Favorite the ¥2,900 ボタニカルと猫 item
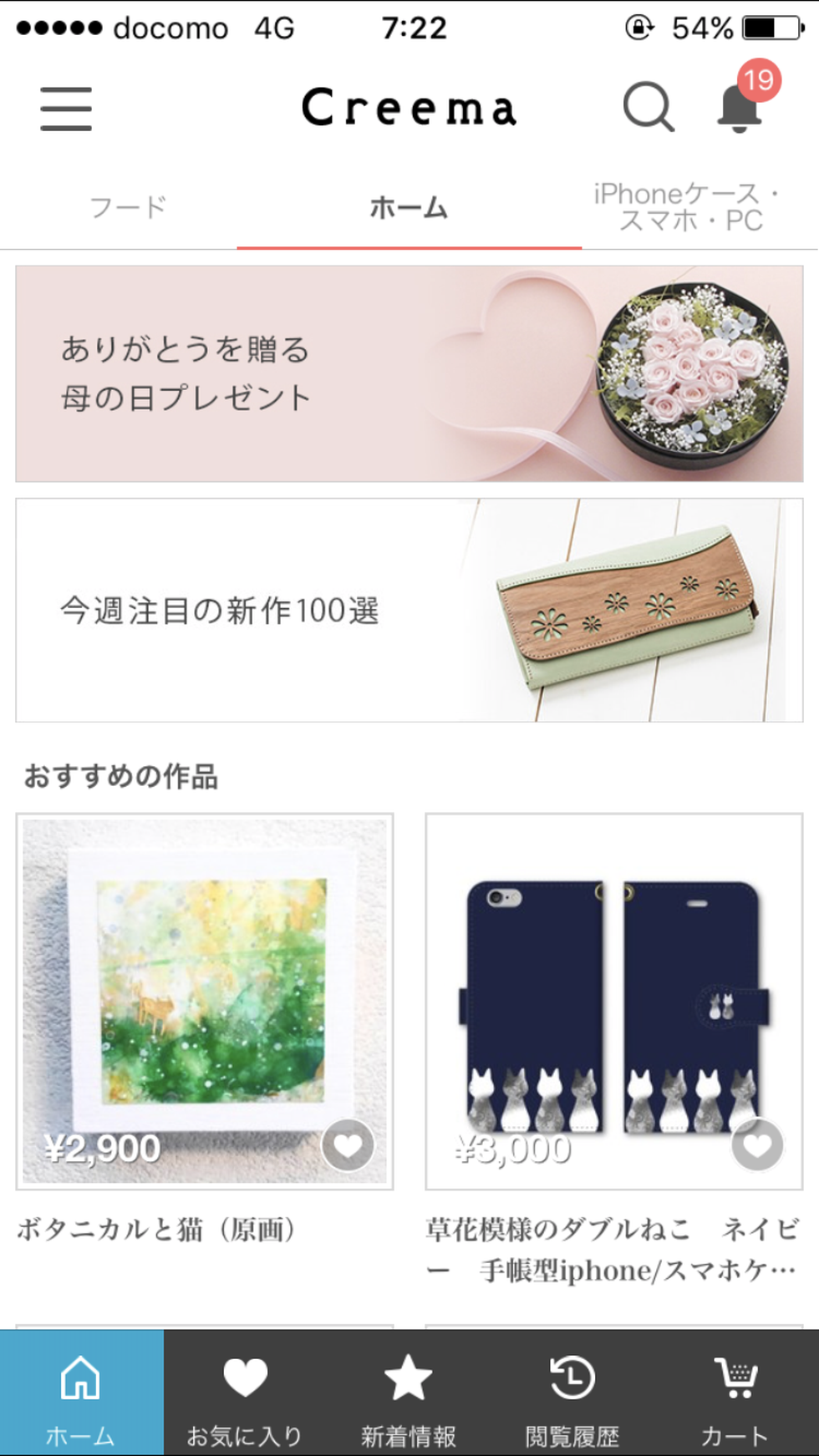This screenshot has height=1456, width=819. 348,1145
